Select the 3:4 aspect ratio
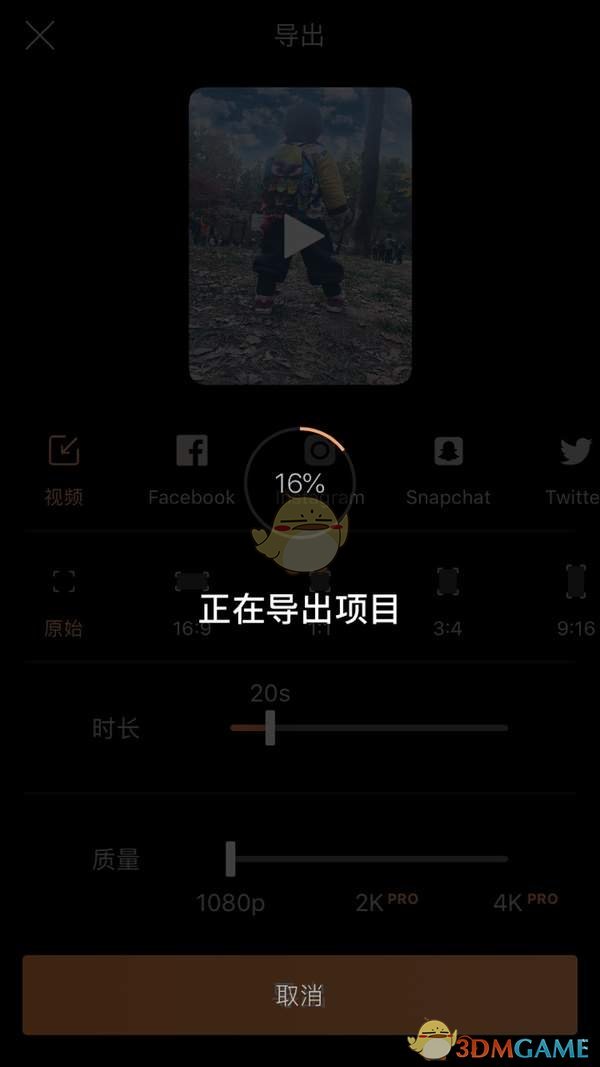This screenshot has width=600, height=1067. [448, 598]
